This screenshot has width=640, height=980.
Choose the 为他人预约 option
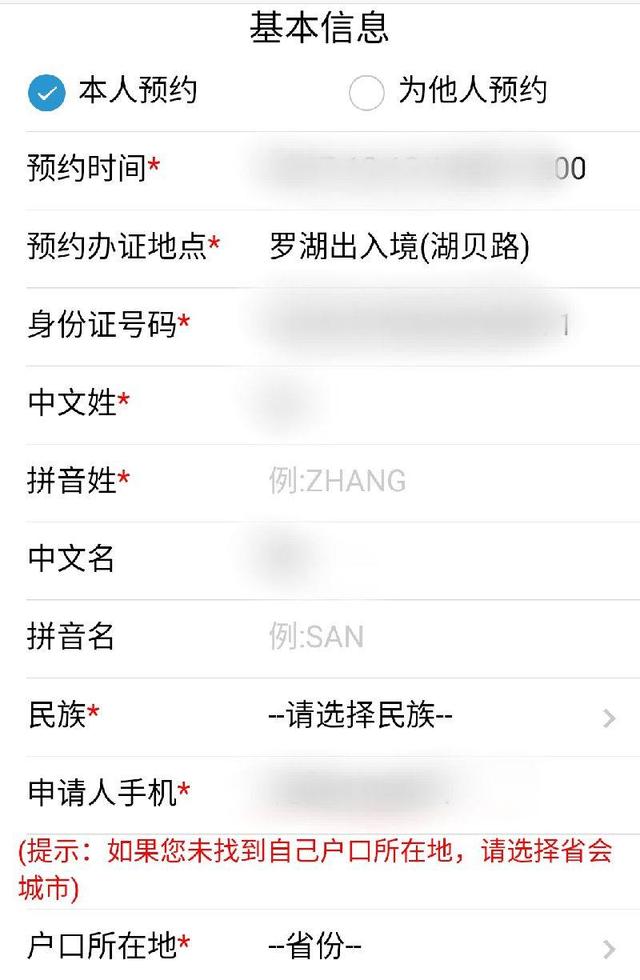366,93
